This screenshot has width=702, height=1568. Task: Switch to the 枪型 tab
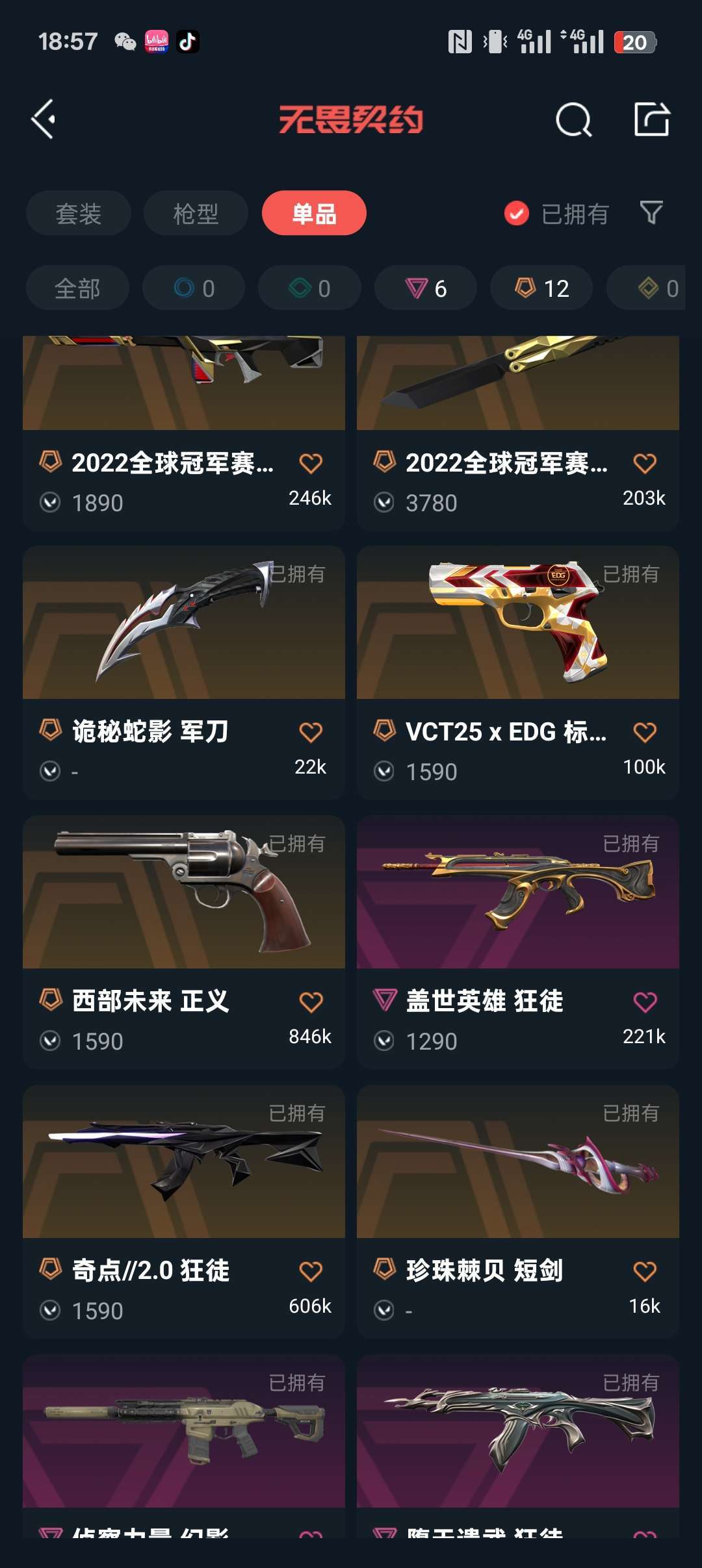[x=196, y=212]
